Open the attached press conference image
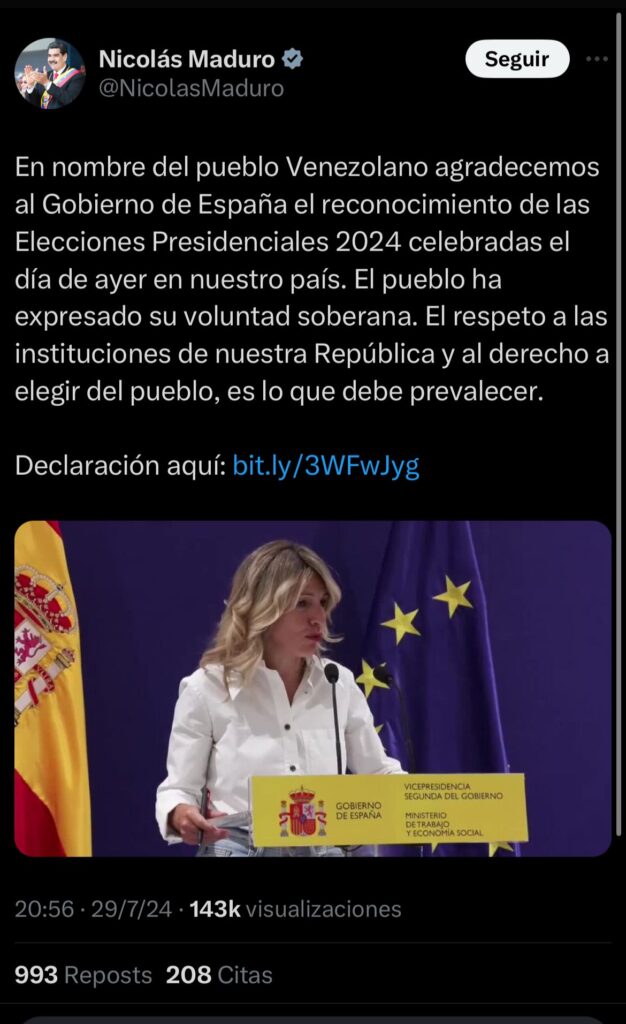This screenshot has width=626, height=1024. coord(312,688)
